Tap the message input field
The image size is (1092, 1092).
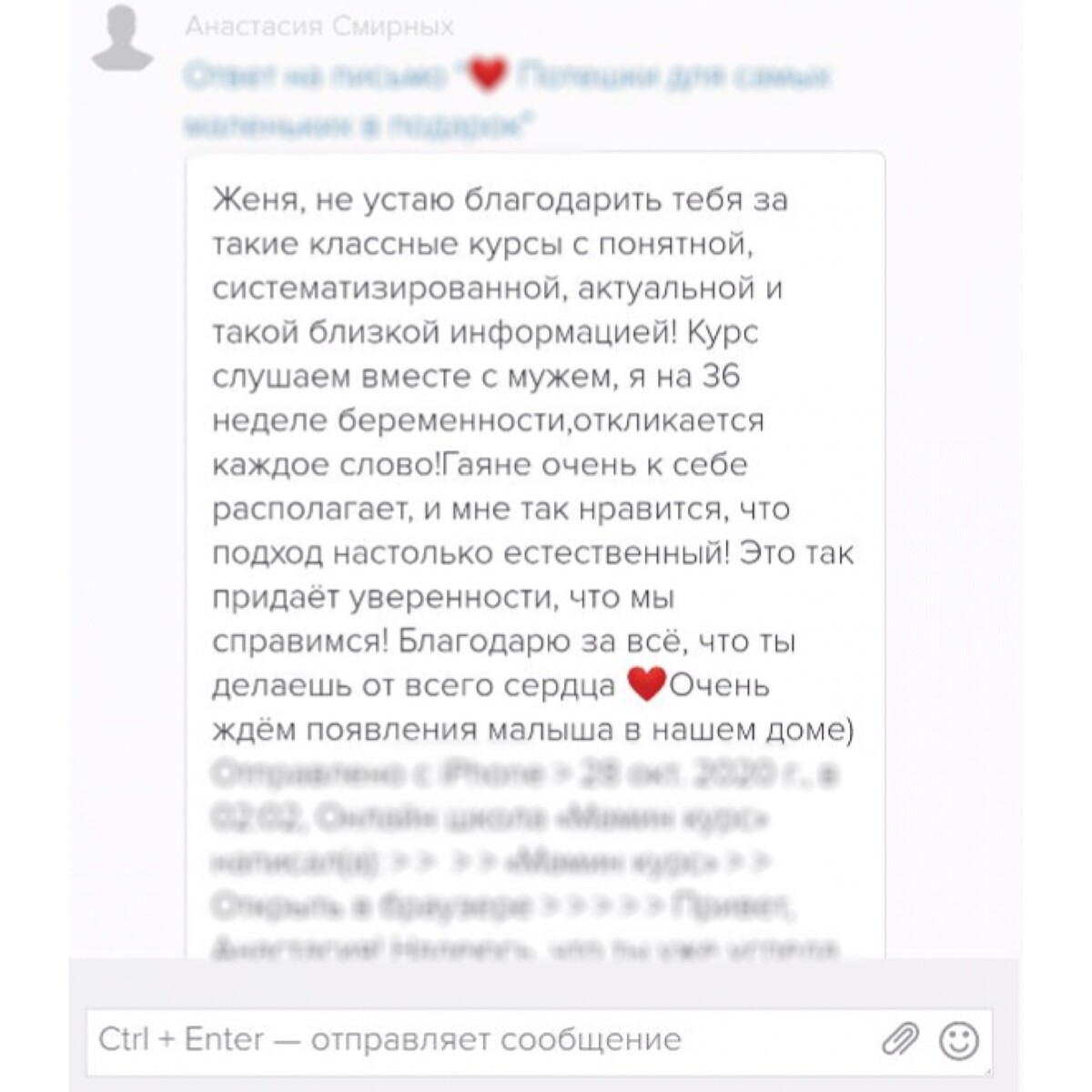[473, 1039]
